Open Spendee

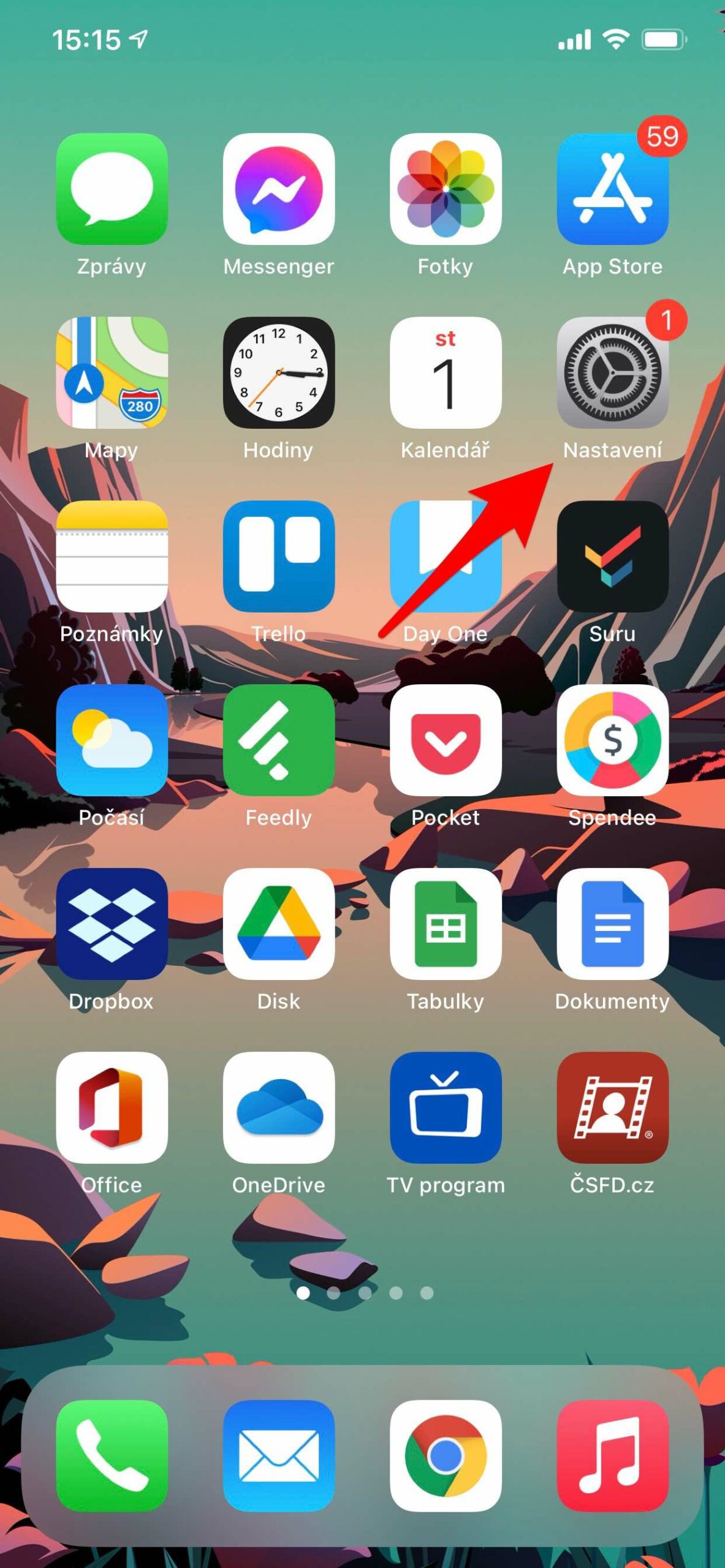click(612, 740)
